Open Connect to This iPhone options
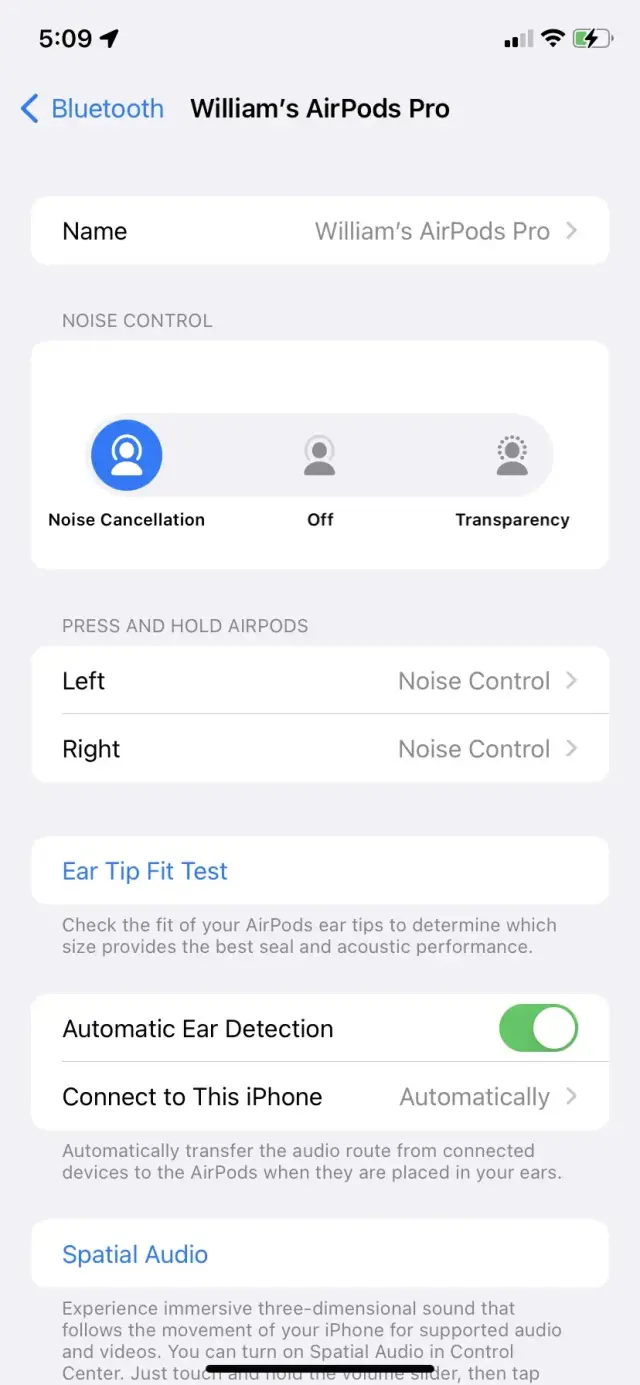Image resolution: width=640 pixels, height=1385 pixels. [x=320, y=1097]
